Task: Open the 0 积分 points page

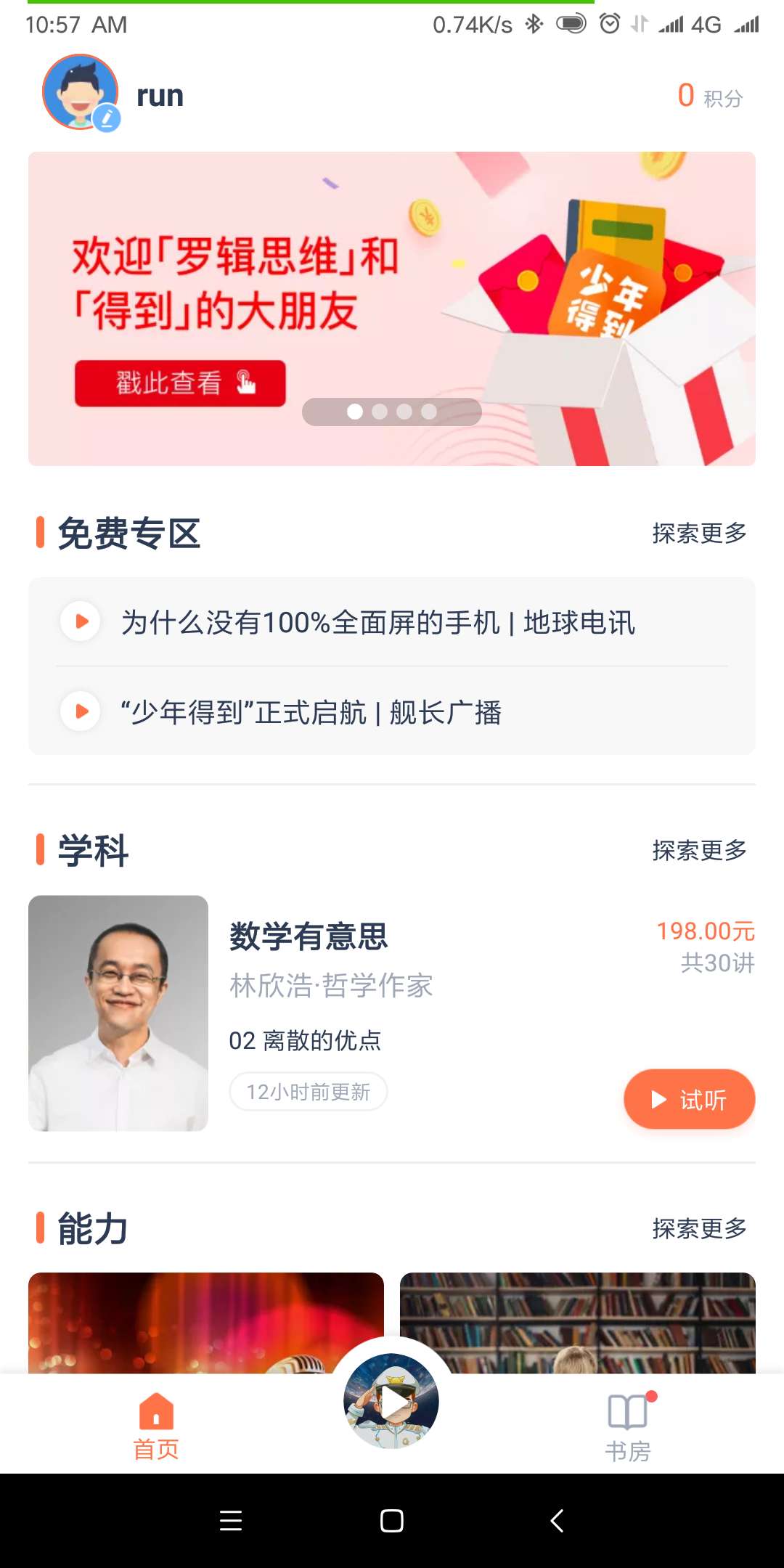Action: click(x=710, y=96)
